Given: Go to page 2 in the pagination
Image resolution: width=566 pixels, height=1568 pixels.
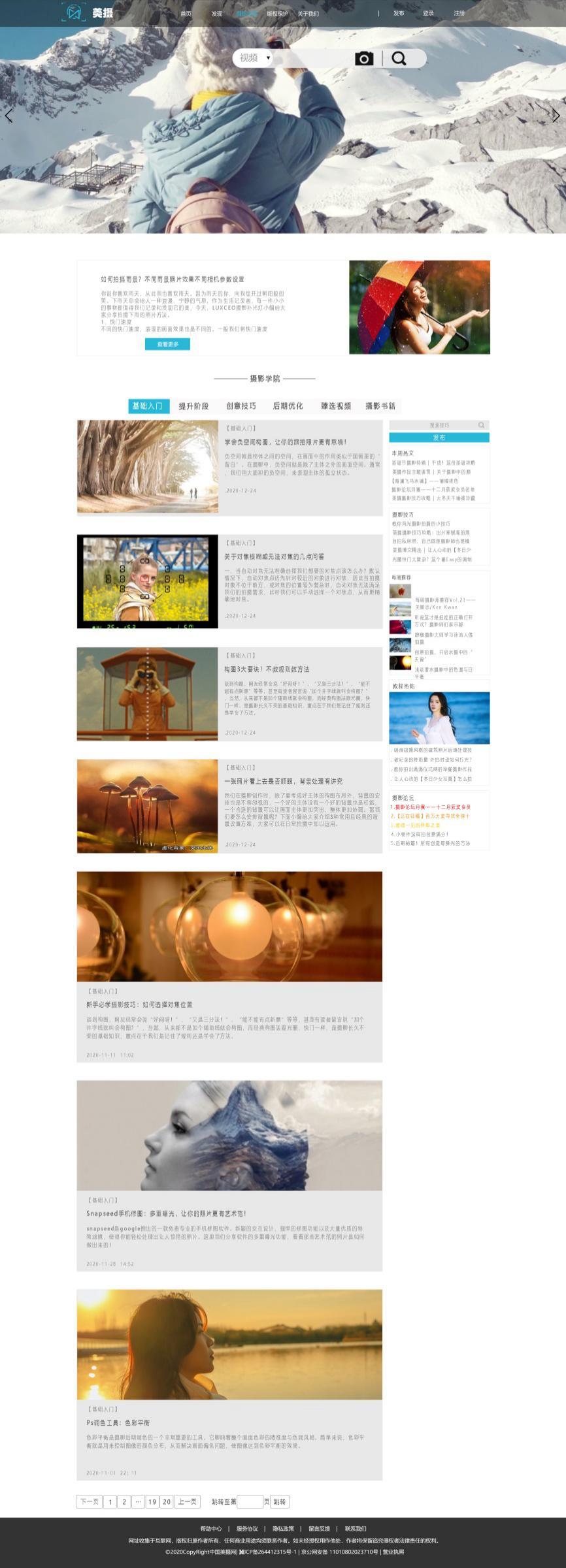Looking at the screenshot, I should [x=124, y=1501].
